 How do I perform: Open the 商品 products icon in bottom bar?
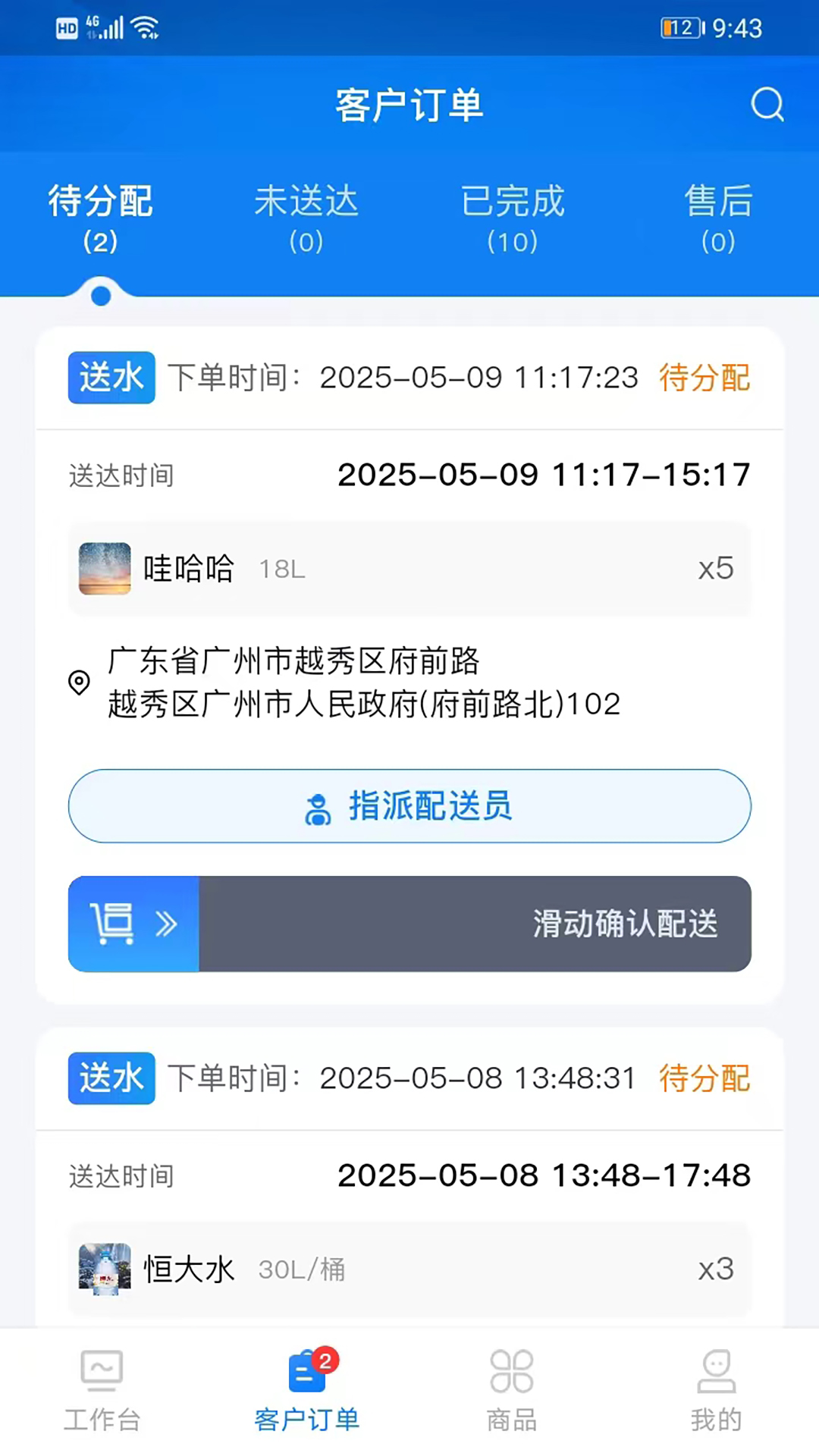pos(510,1371)
